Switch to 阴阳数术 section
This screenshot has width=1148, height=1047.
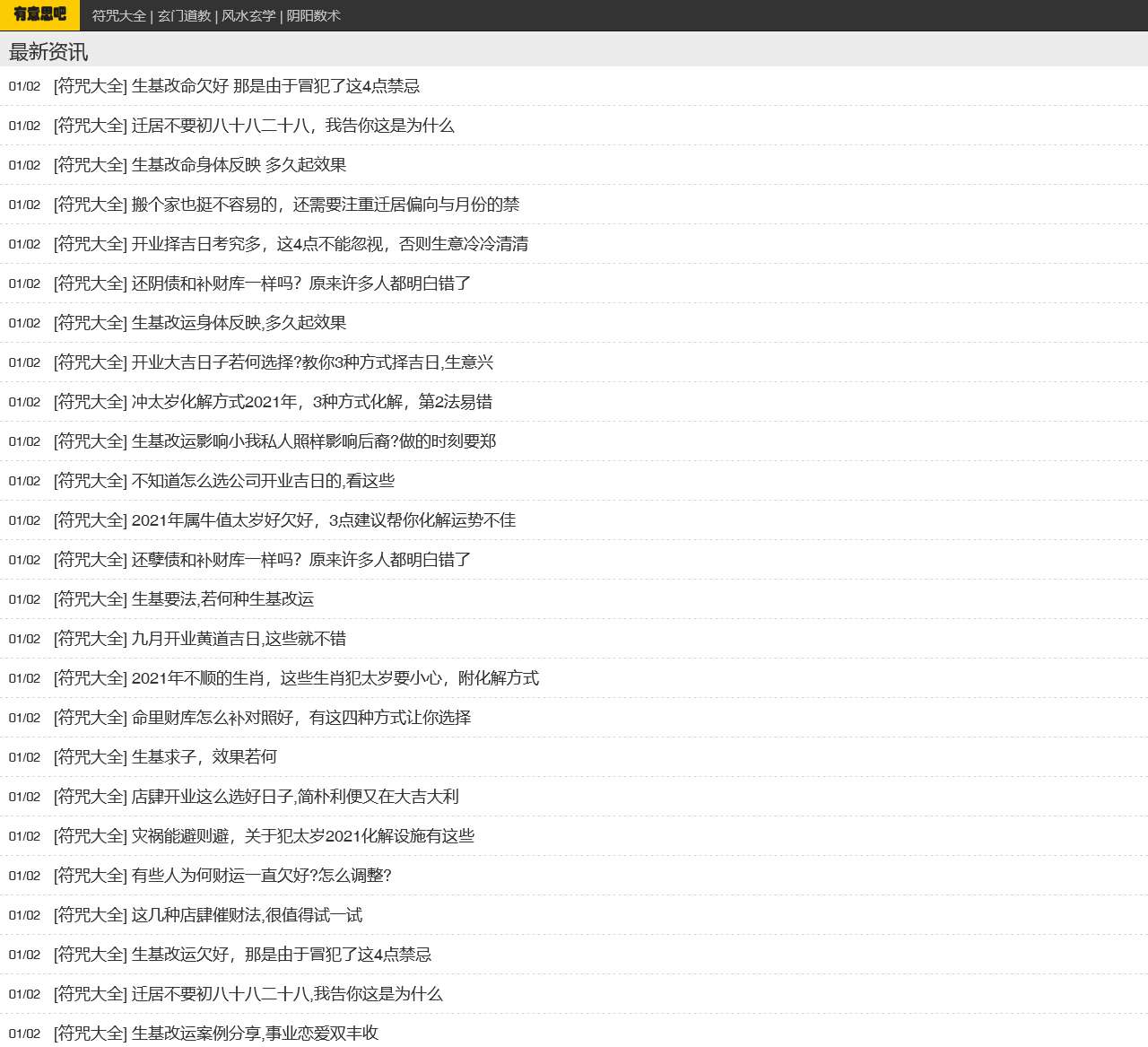click(313, 16)
